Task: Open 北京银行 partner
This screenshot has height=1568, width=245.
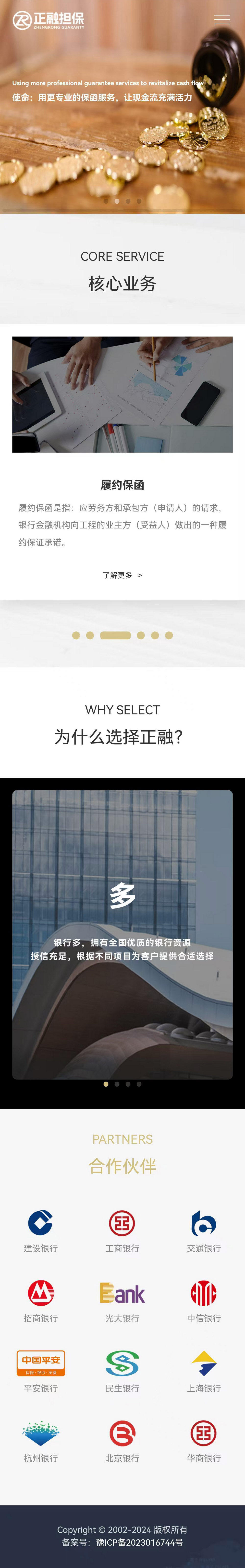Action: (x=122, y=1440)
